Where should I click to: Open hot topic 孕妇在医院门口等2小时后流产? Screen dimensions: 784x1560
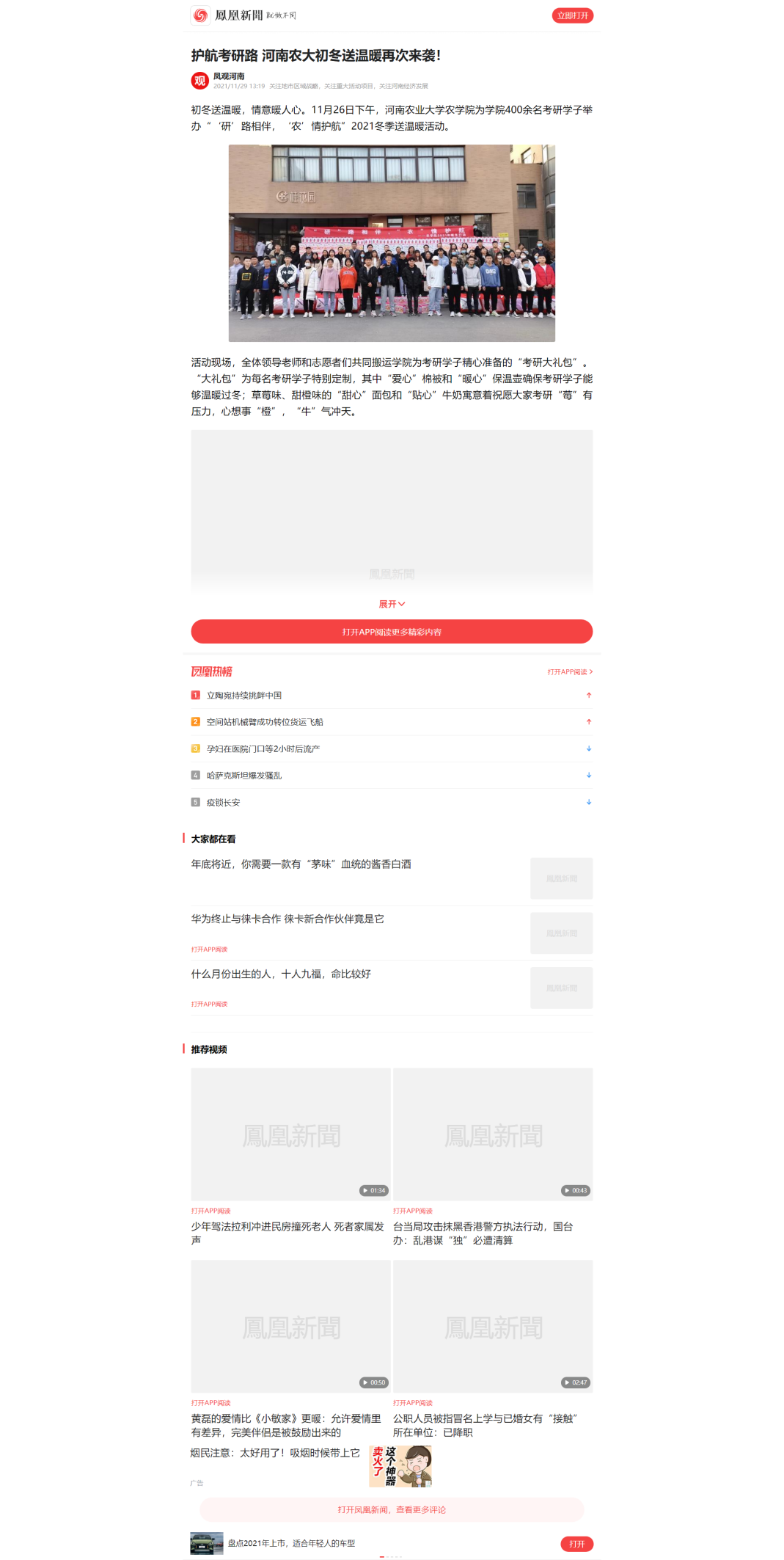263,749
